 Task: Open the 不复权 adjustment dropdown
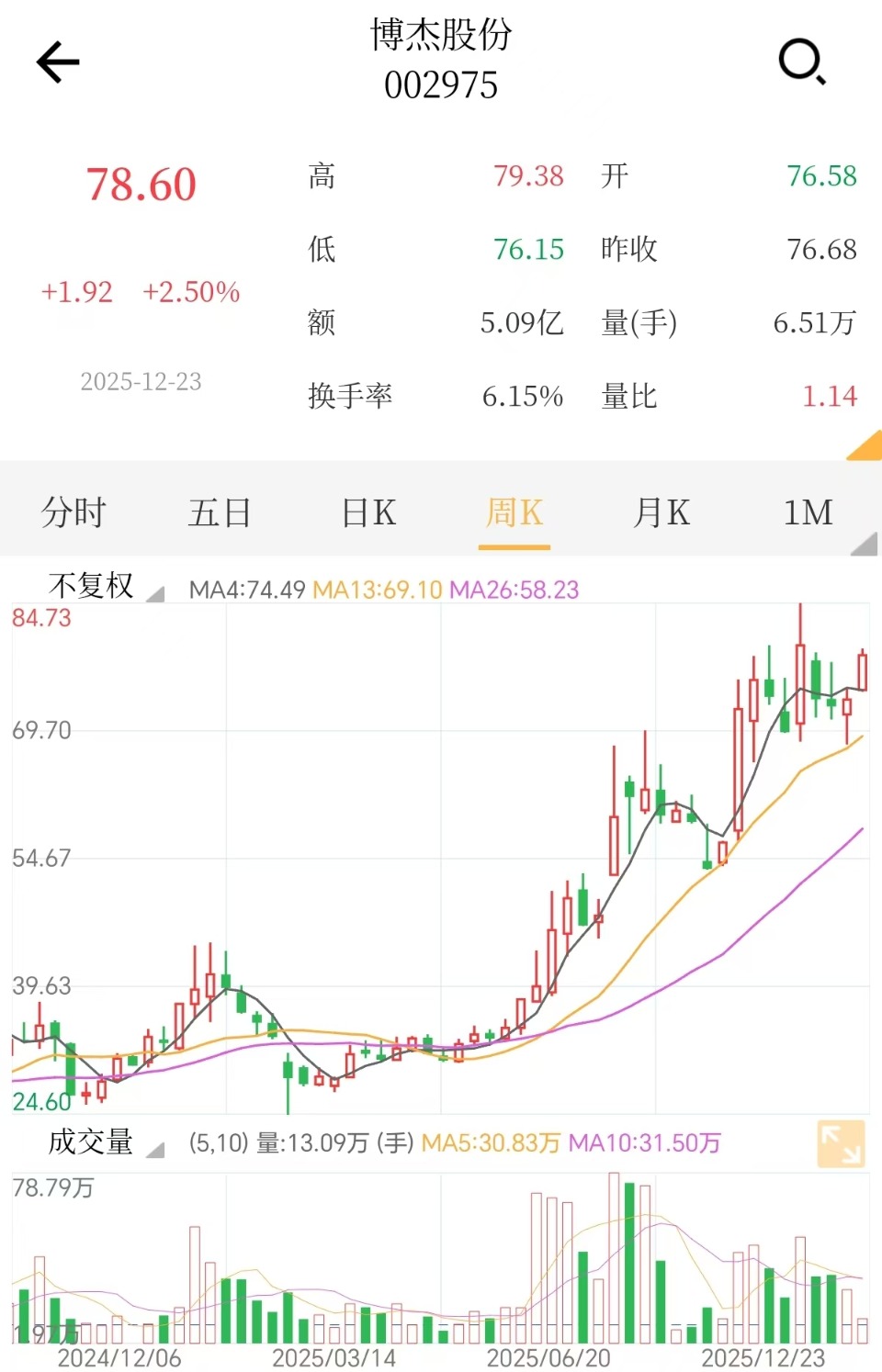pyautogui.click(x=103, y=586)
